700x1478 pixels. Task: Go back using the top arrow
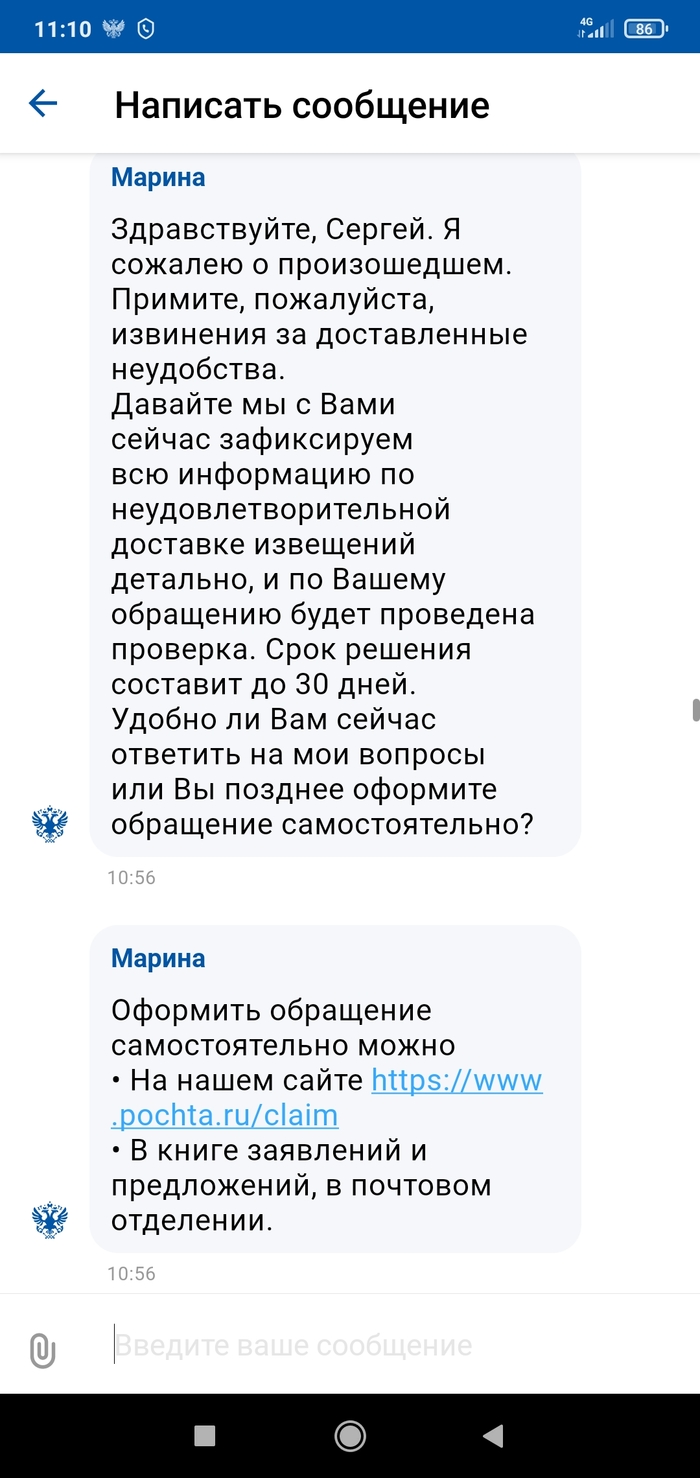pos(43,103)
